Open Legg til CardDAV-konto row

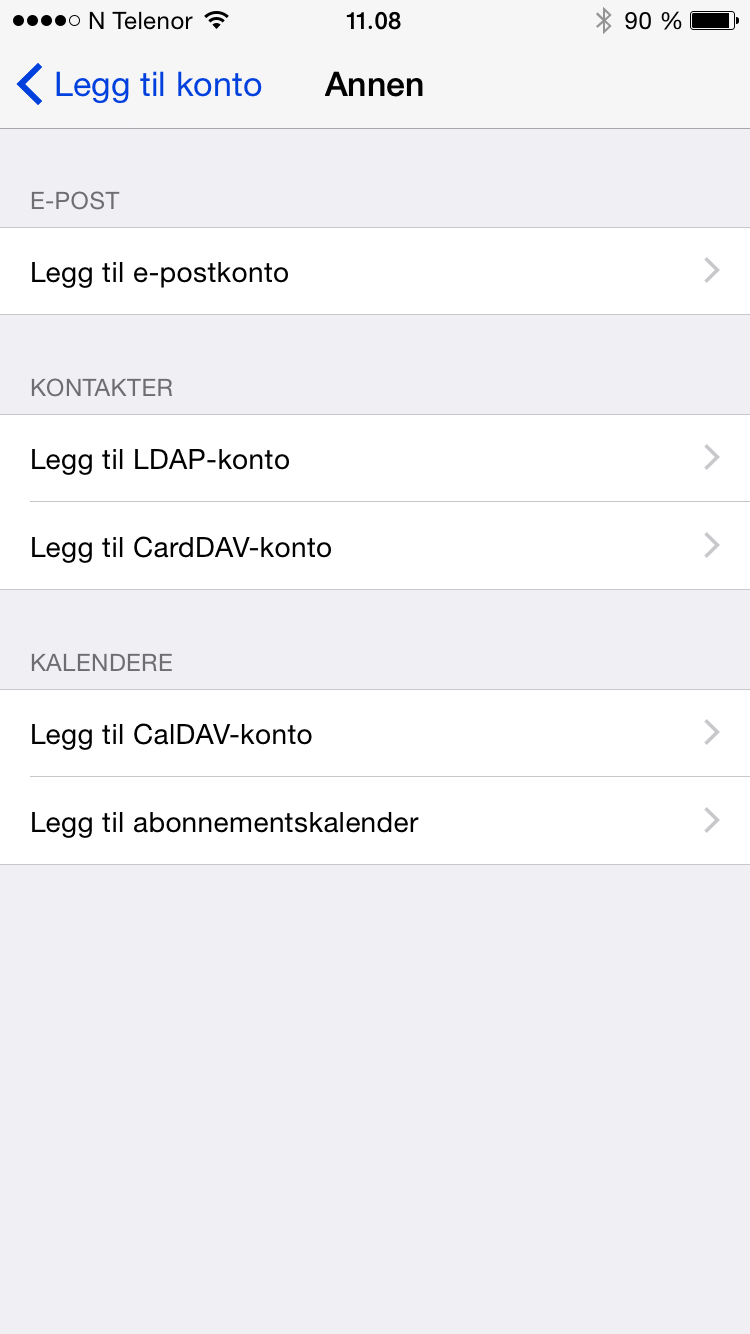click(375, 546)
